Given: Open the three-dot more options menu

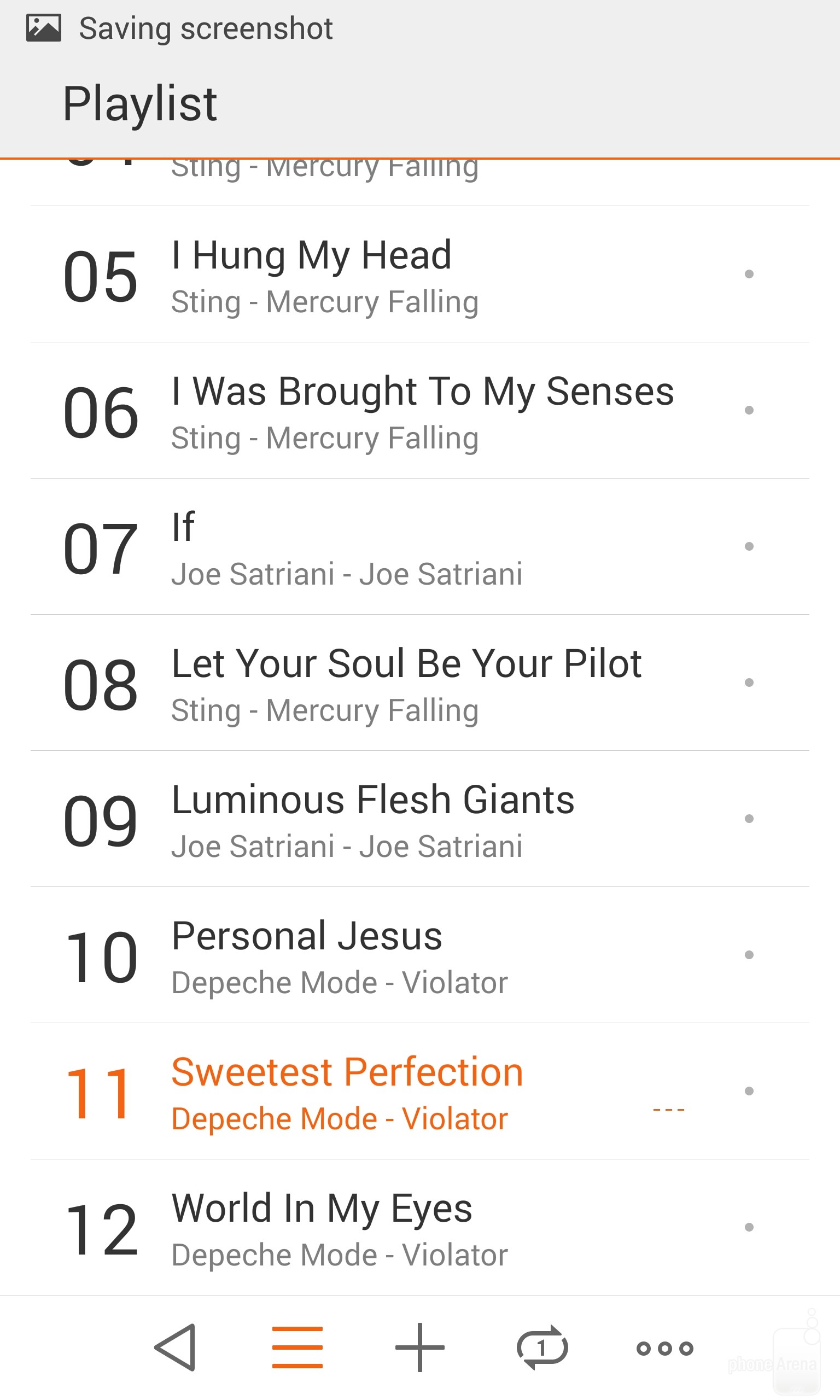Looking at the screenshot, I should [664, 1349].
